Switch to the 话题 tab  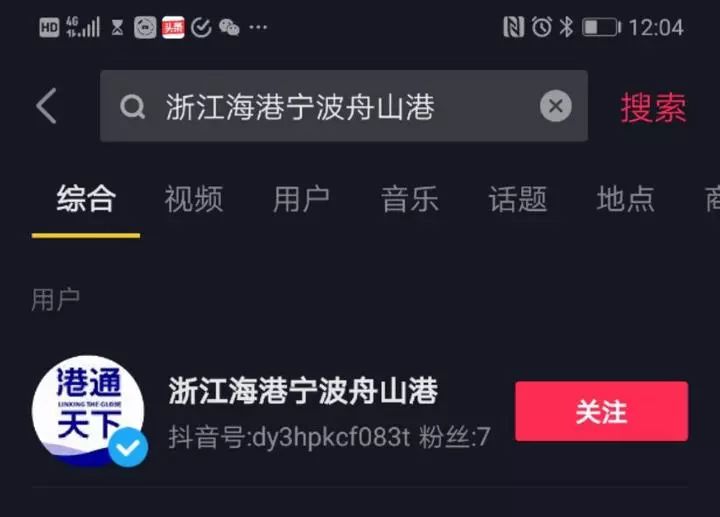pos(517,198)
